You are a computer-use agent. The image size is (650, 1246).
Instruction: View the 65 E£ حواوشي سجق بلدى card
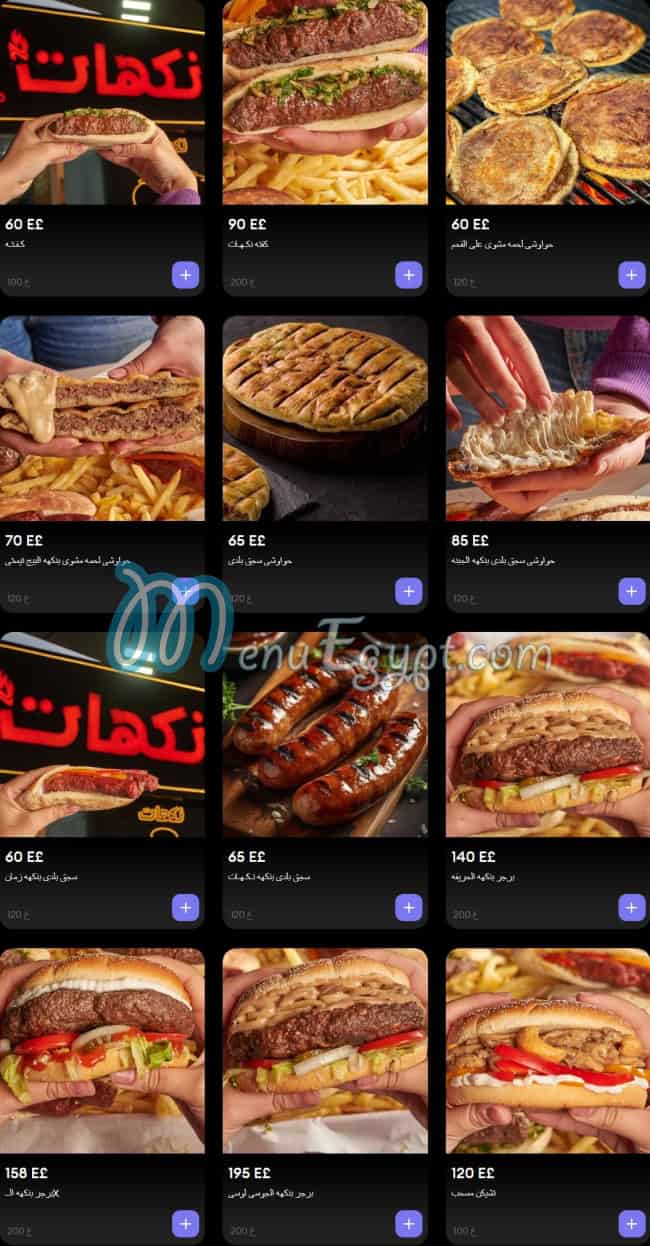324,418
